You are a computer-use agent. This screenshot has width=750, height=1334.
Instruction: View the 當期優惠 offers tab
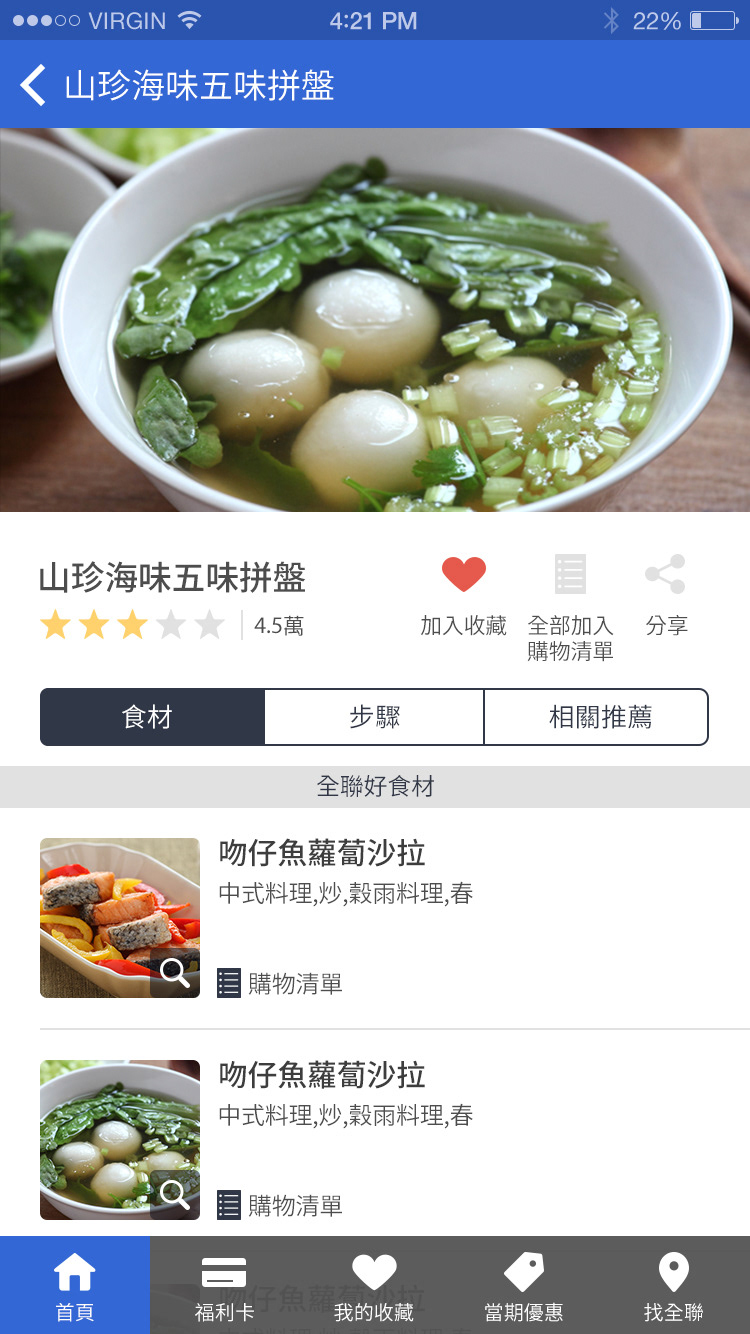[524, 1285]
